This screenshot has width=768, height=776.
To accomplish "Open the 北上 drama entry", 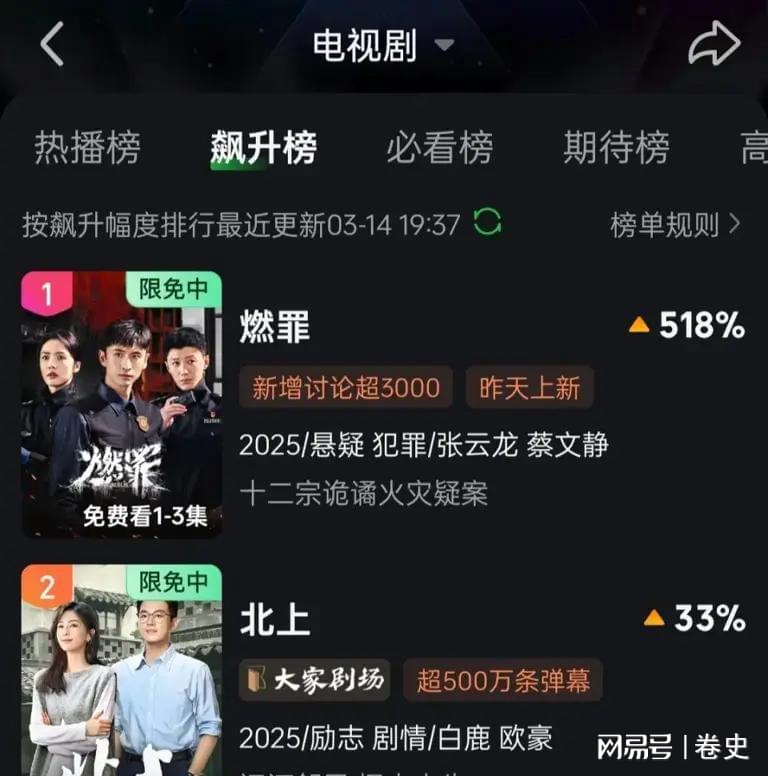I will click(275, 621).
